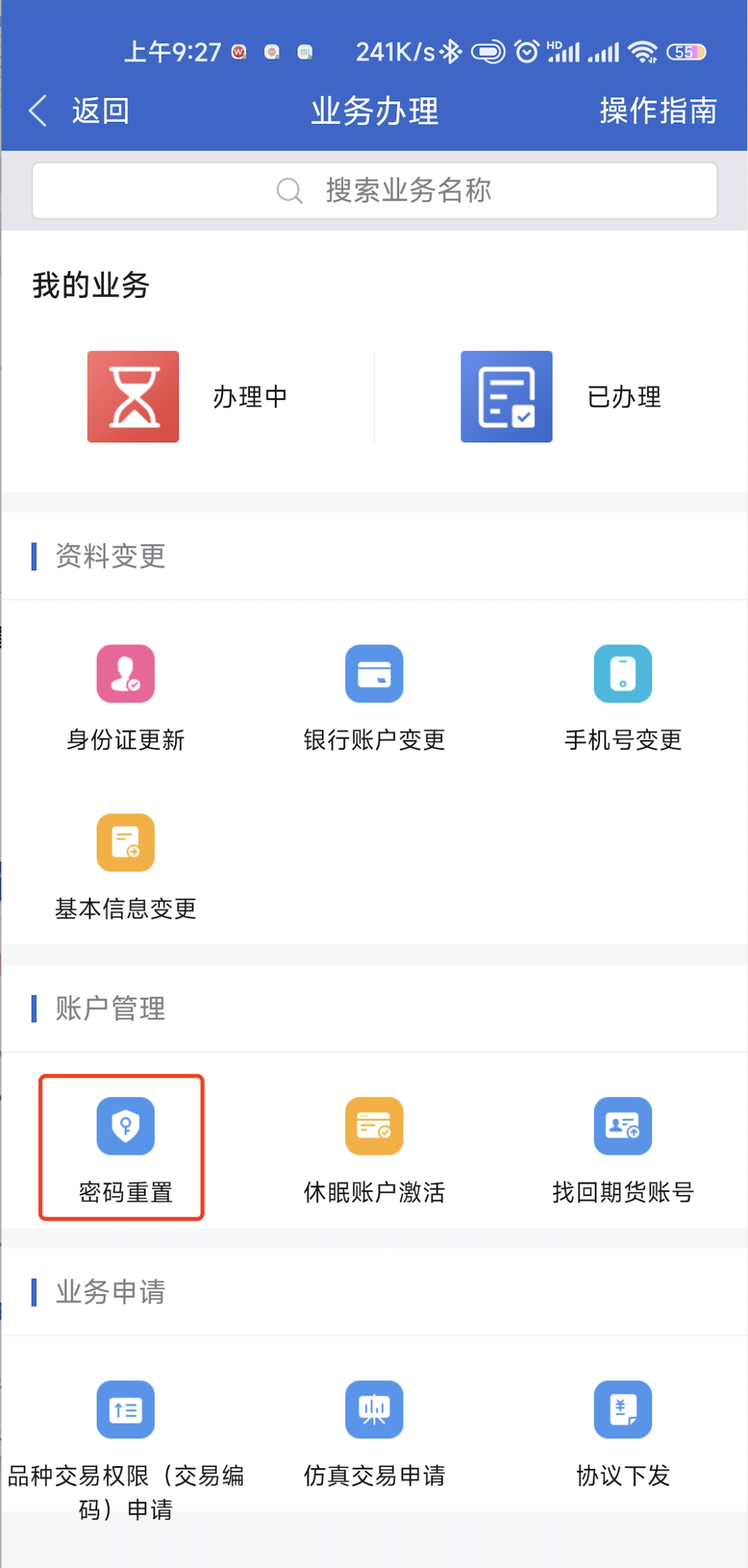This screenshot has width=748, height=1568.
Task: Choose 基本信息变更
Action: [125, 866]
